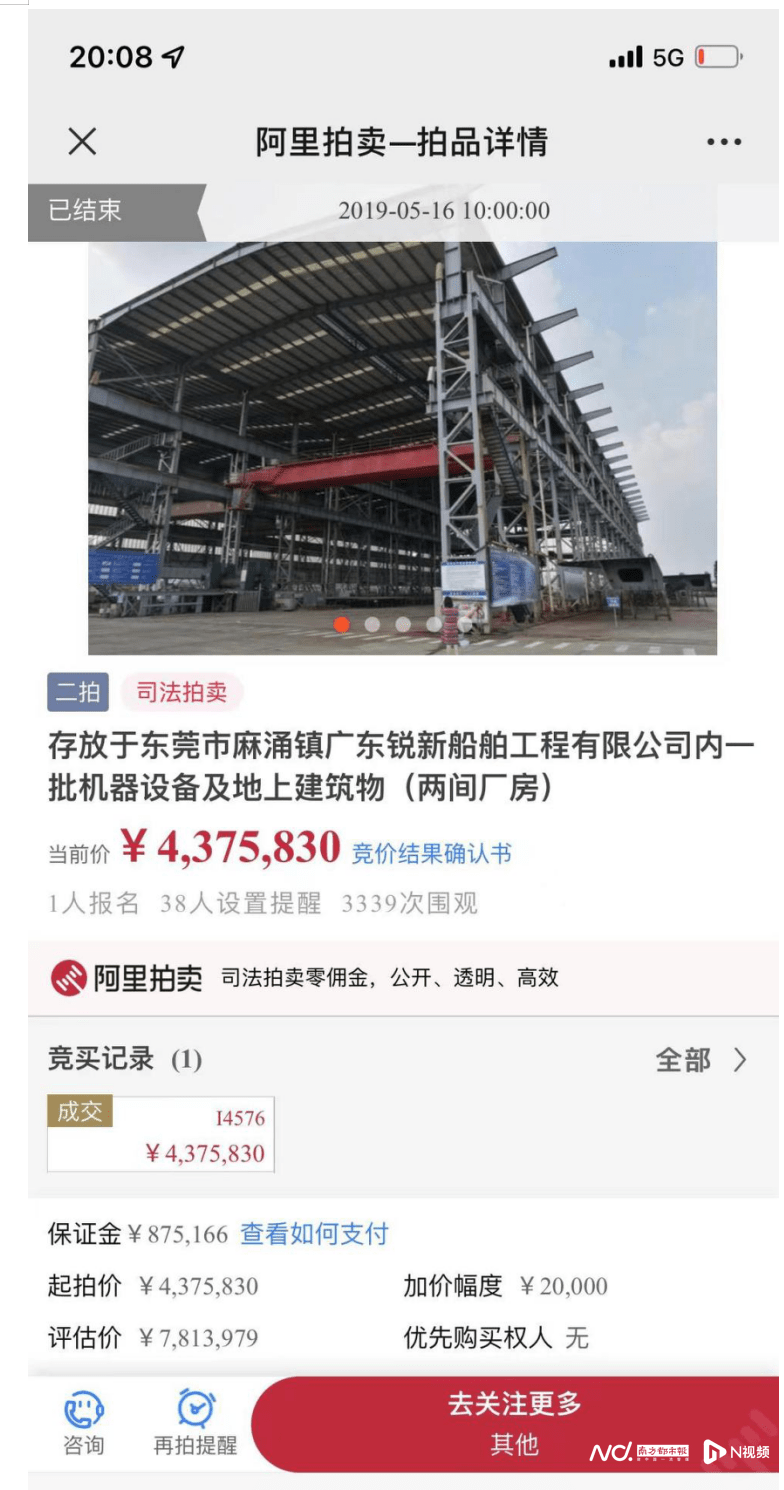Close the auction detail page

82,142
